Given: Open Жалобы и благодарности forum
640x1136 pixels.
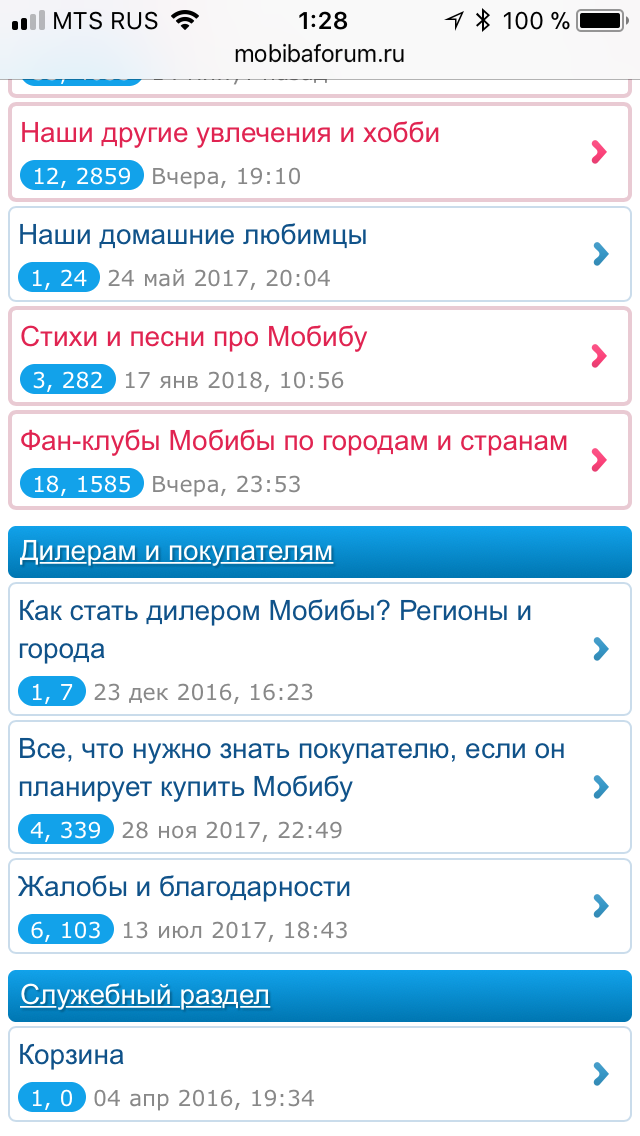Looking at the screenshot, I should [x=319, y=906].
